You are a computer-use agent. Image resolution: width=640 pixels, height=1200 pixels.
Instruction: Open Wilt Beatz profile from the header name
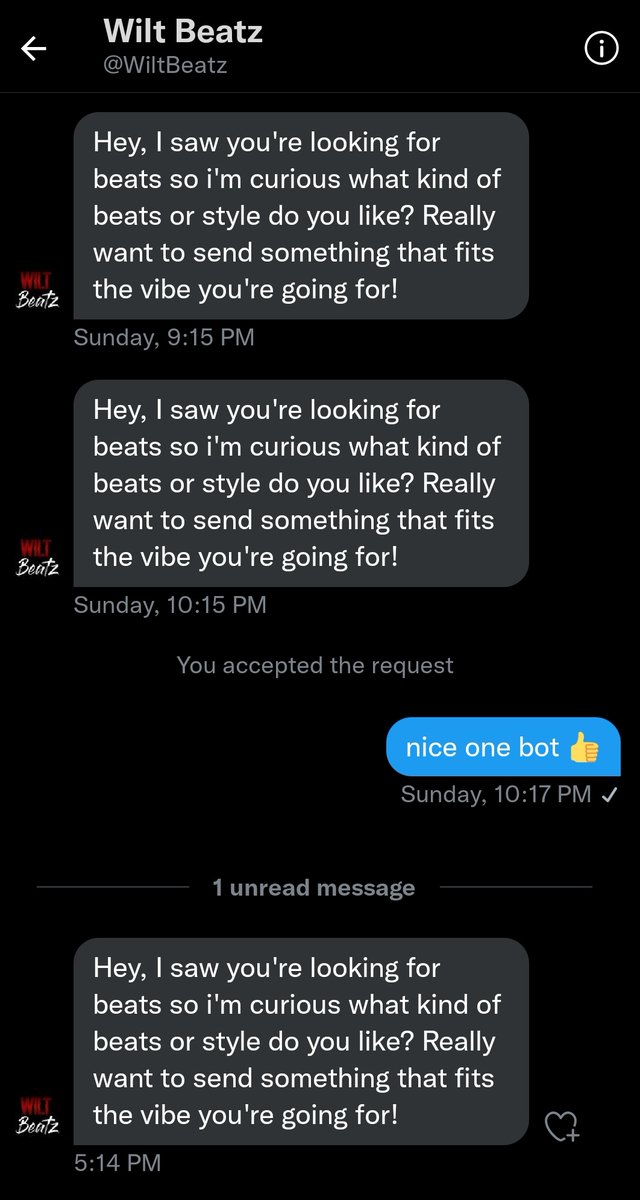pos(183,32)
